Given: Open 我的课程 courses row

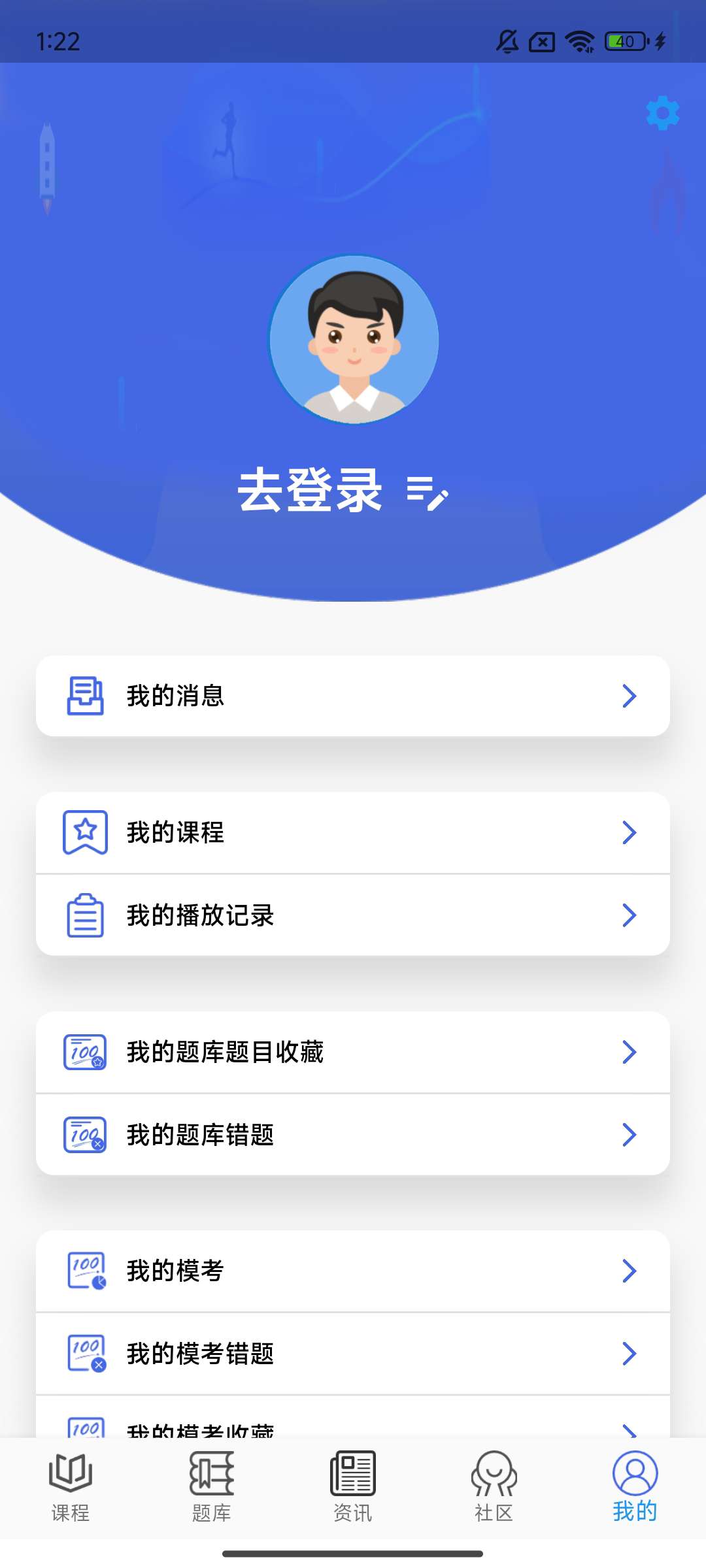Looking at the screenshot, I should [x=353, y=832].
